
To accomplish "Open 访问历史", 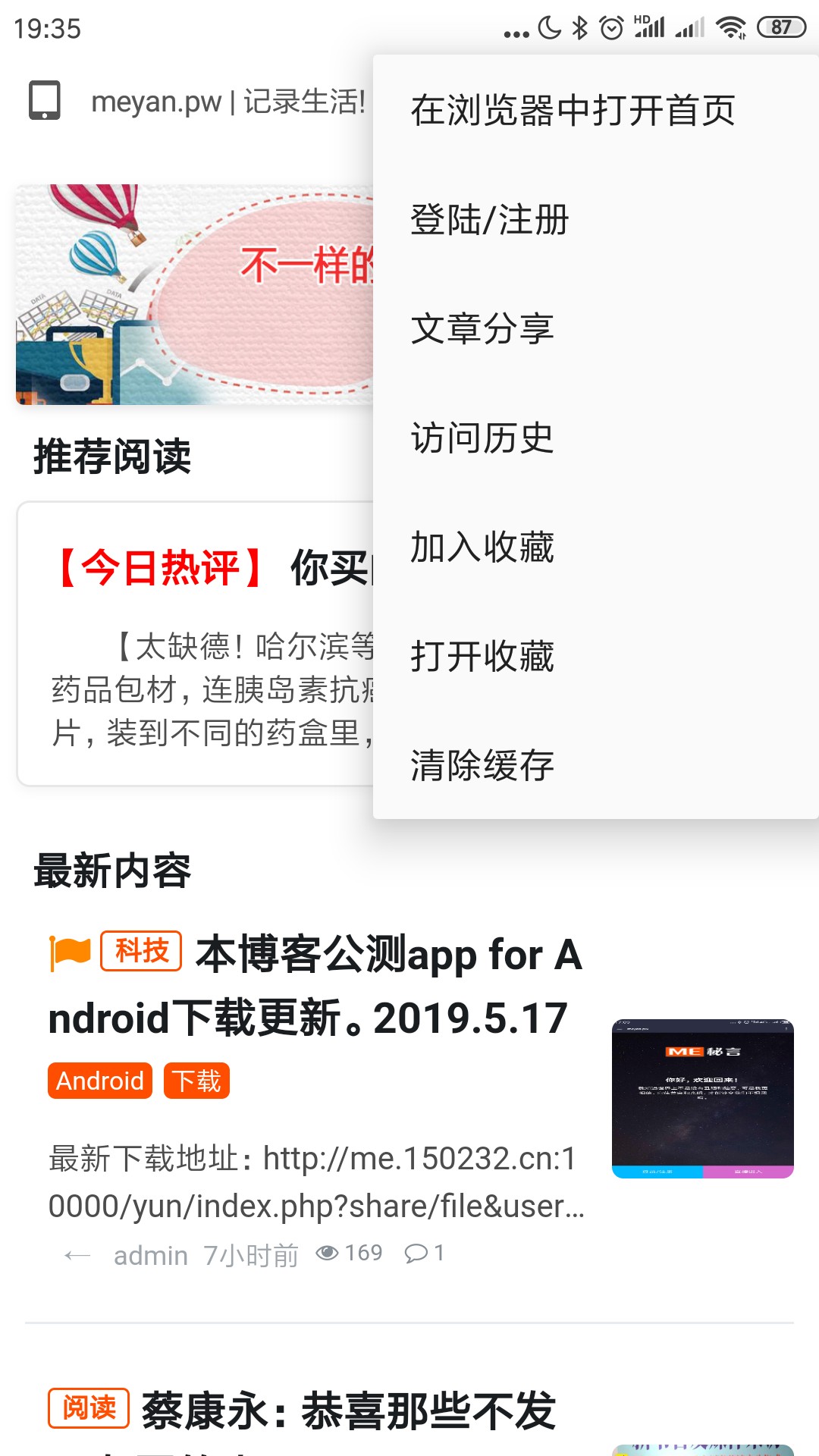I will click(482, 438).
